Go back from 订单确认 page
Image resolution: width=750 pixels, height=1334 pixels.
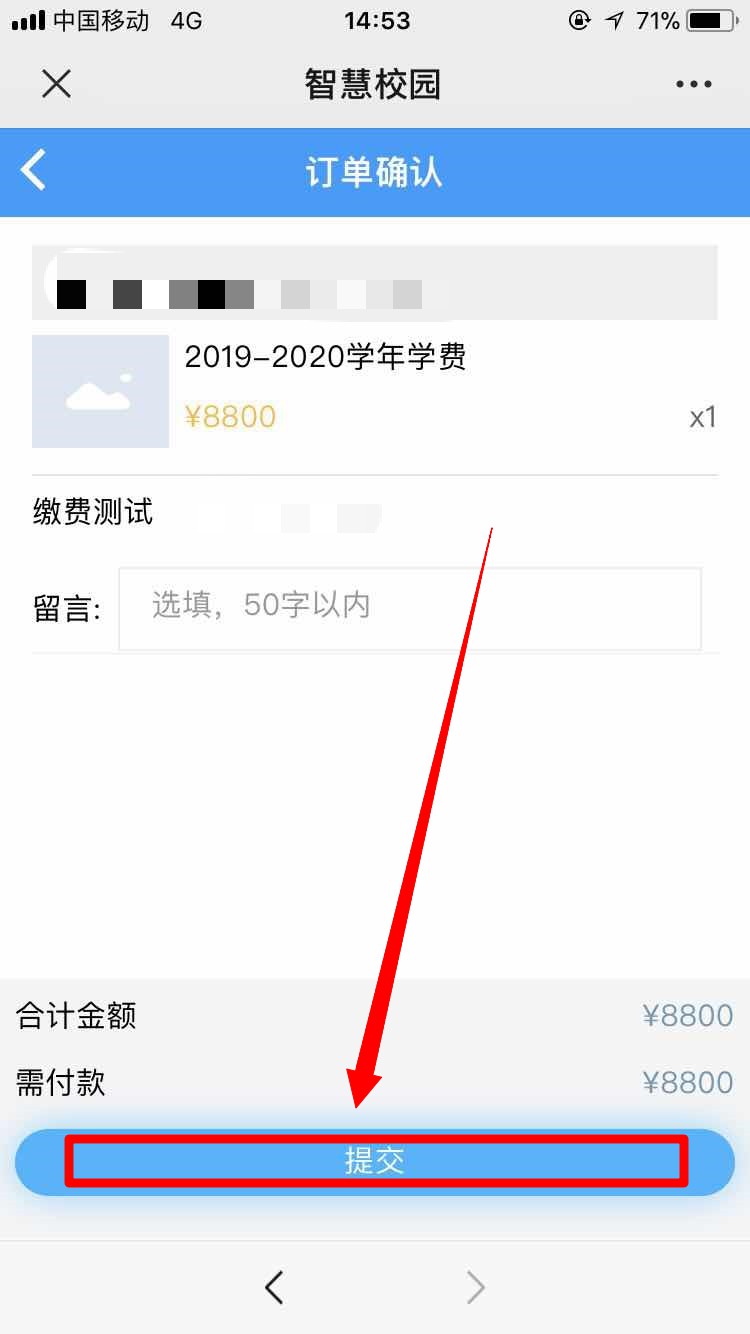pos(34,170)
